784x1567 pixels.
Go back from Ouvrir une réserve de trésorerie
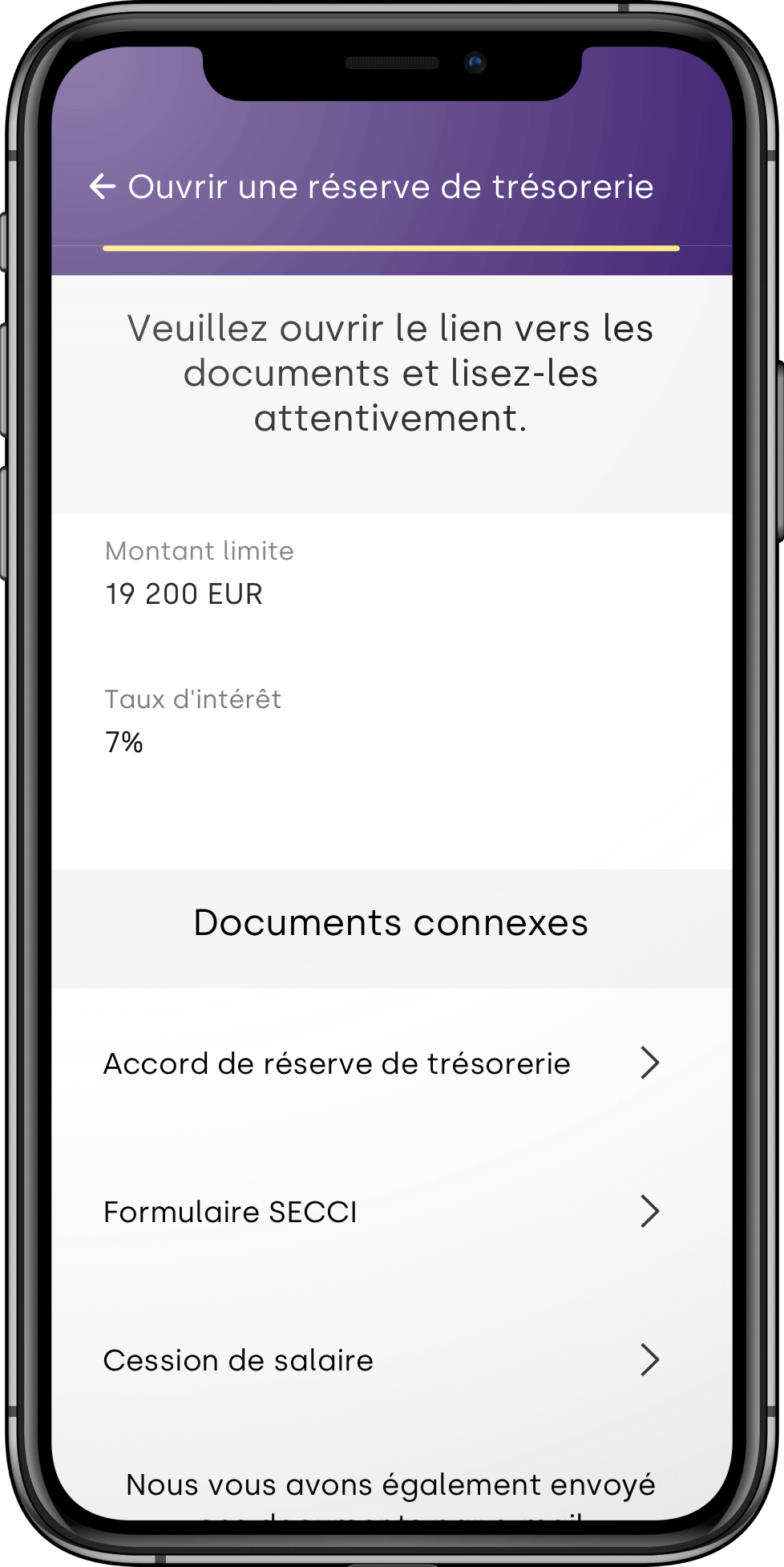(x=103, y=187)
